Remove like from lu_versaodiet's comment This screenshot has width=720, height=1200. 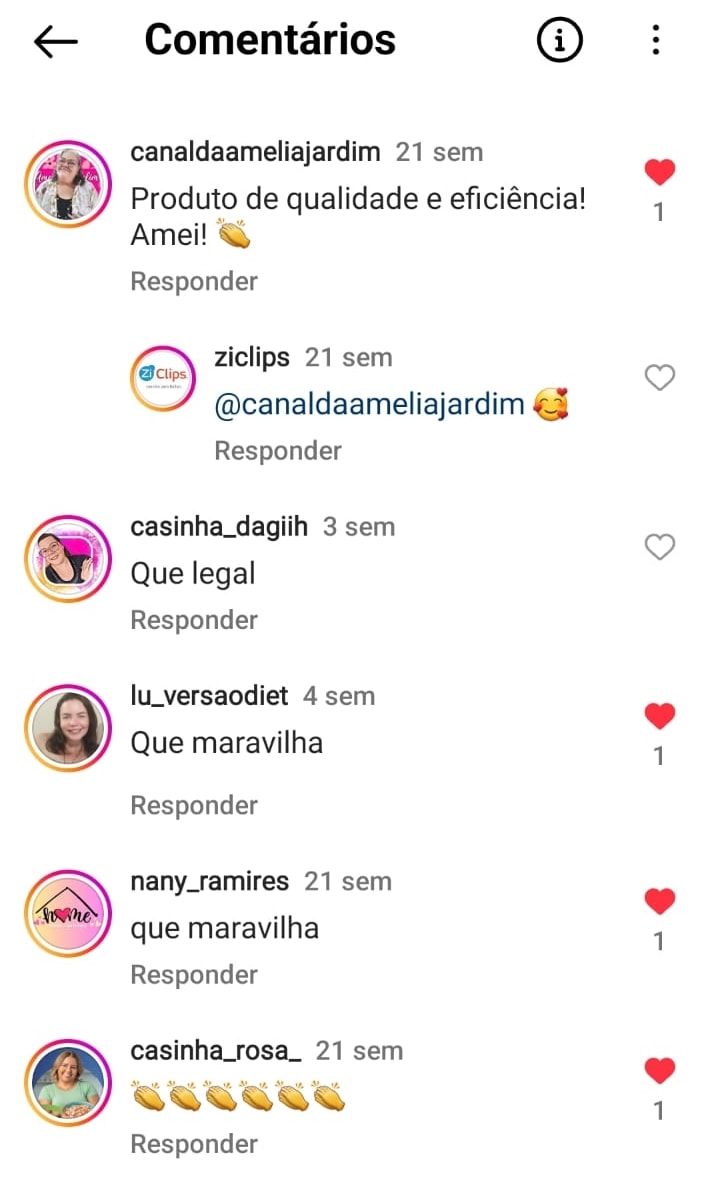(659, 716)
